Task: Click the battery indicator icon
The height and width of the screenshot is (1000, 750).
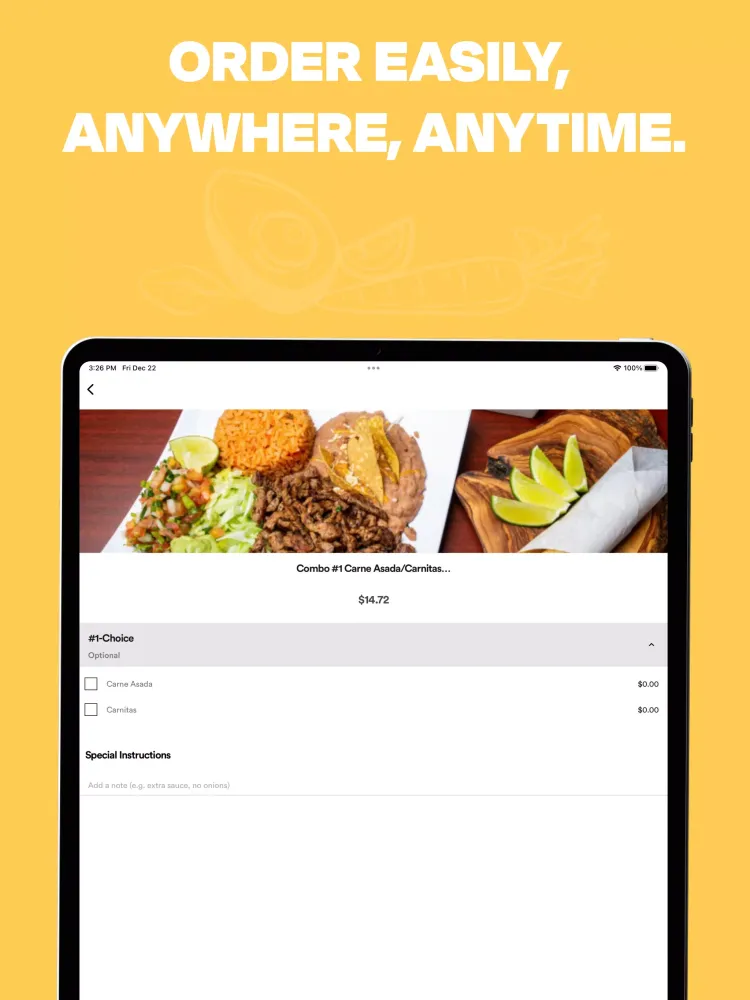Action: coord(651,367)
